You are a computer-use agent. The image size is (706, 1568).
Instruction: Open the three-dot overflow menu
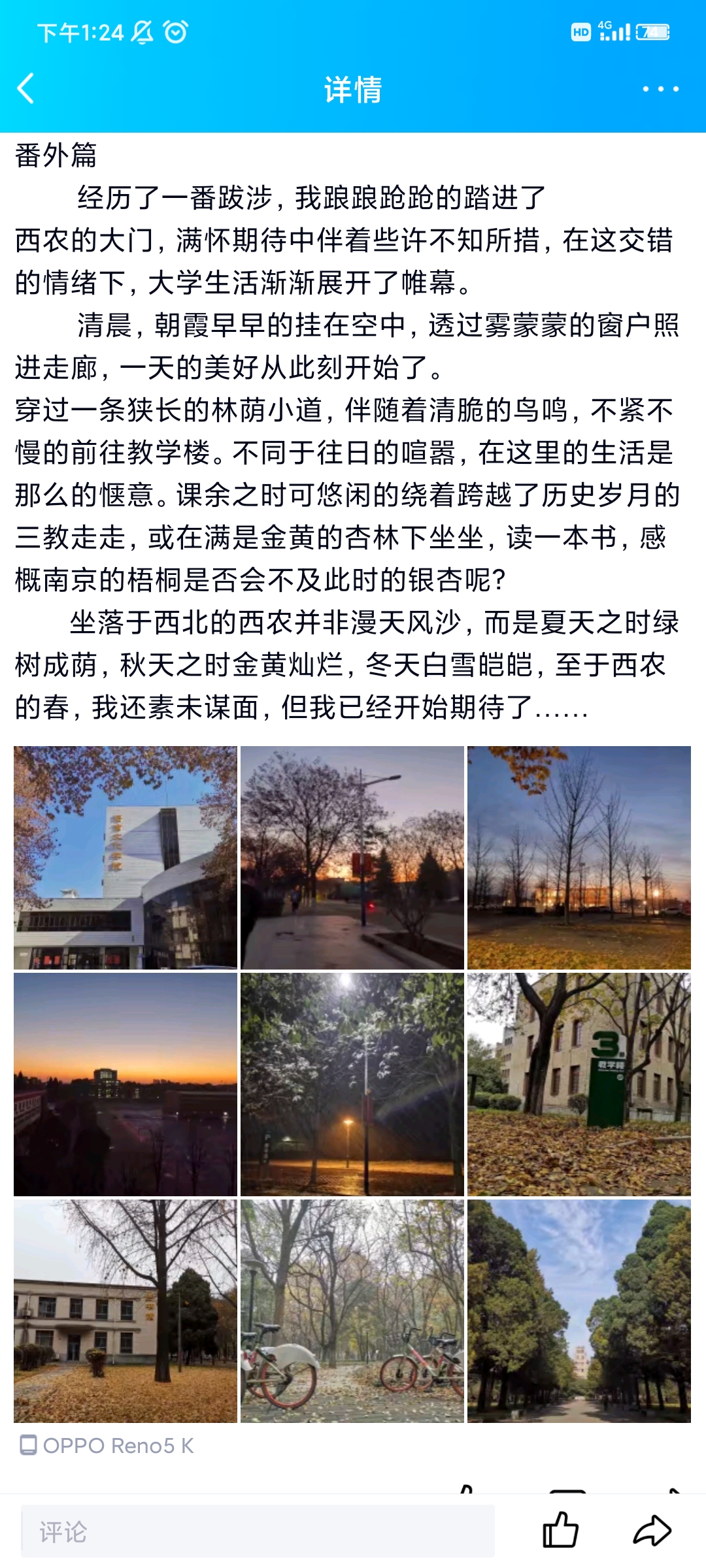pos(660,89)
